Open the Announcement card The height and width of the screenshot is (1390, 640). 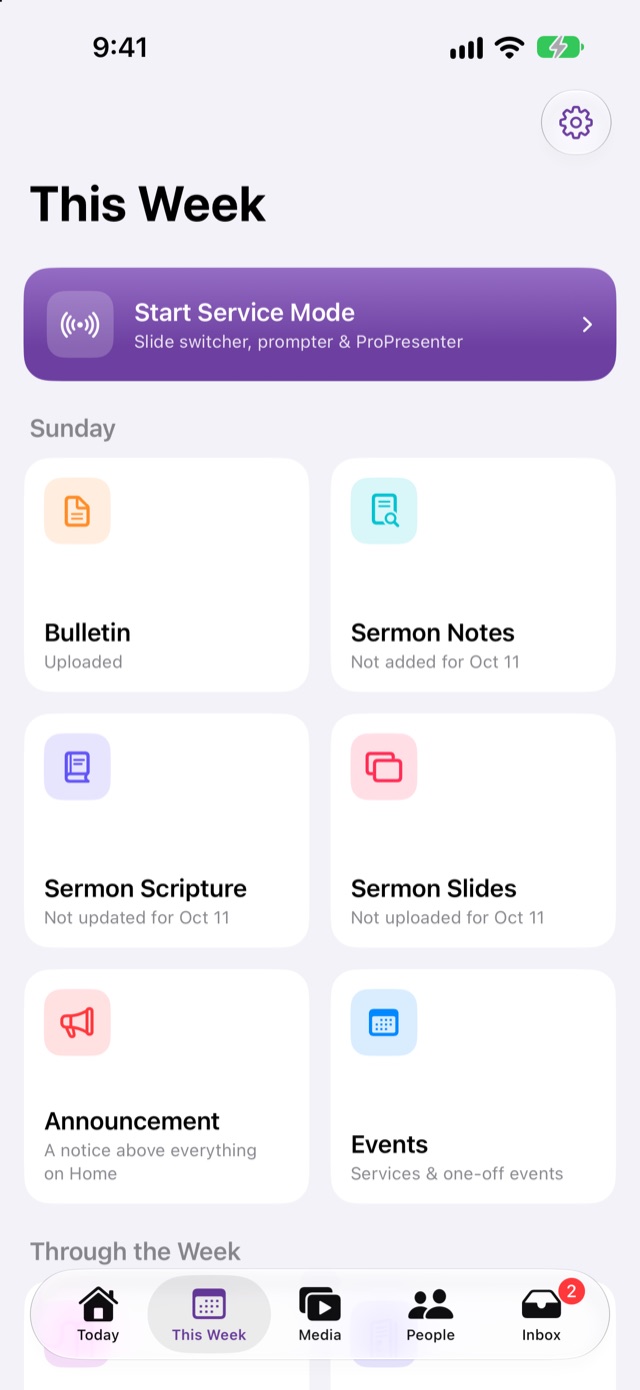[167, 1086]
